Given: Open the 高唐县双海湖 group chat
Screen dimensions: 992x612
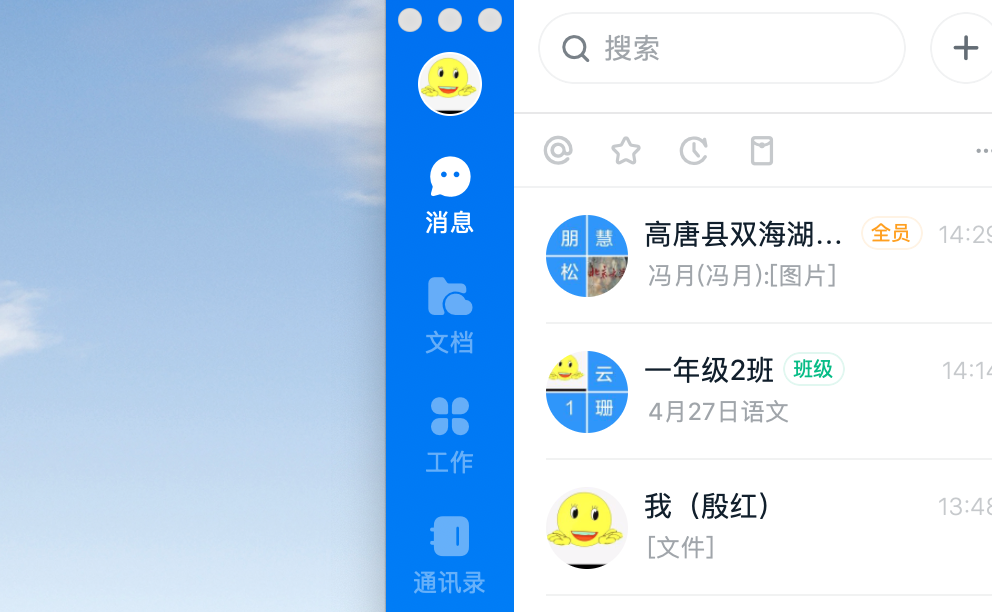Looking at the screenshot, I should point(760,255).
